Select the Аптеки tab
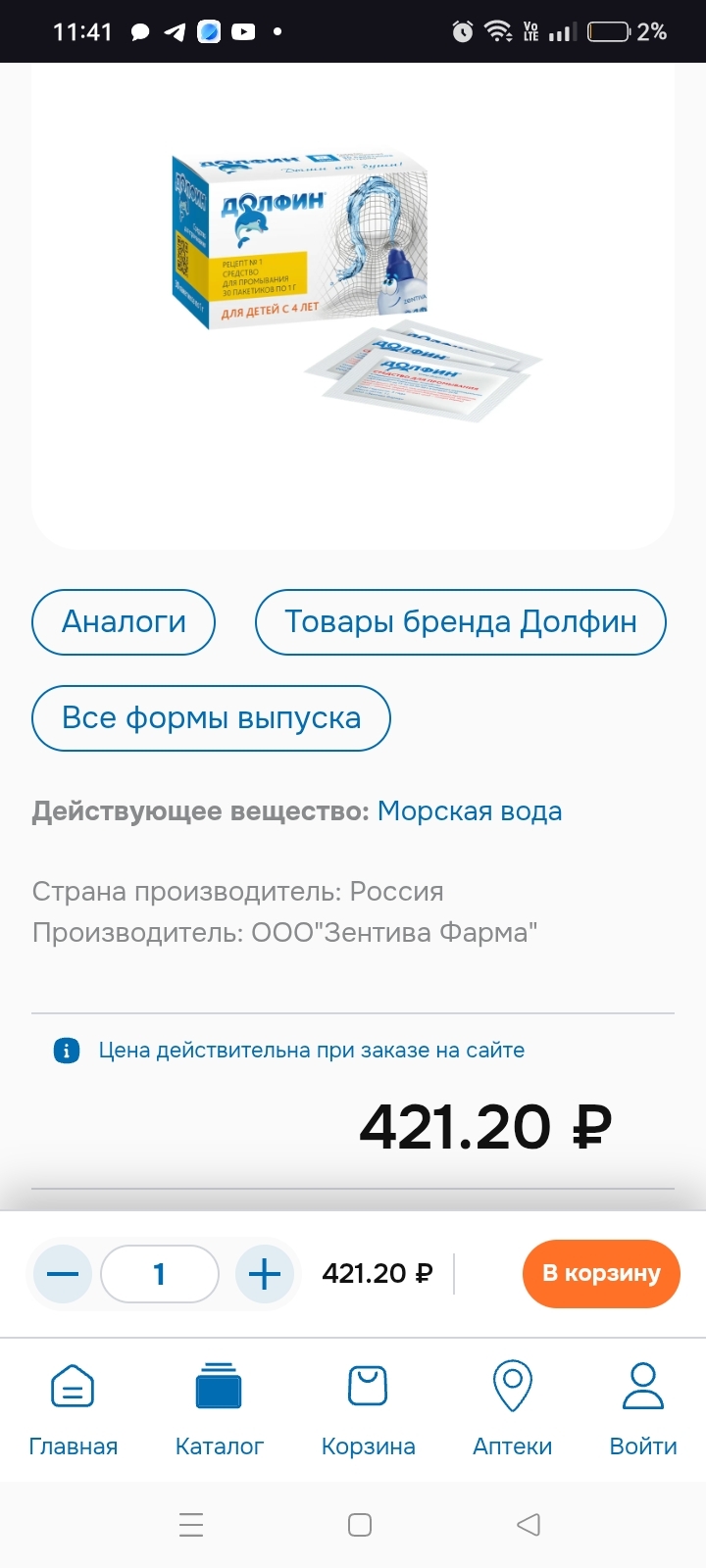Screen dimensions: 706x1568 (x=512, y=1407)
